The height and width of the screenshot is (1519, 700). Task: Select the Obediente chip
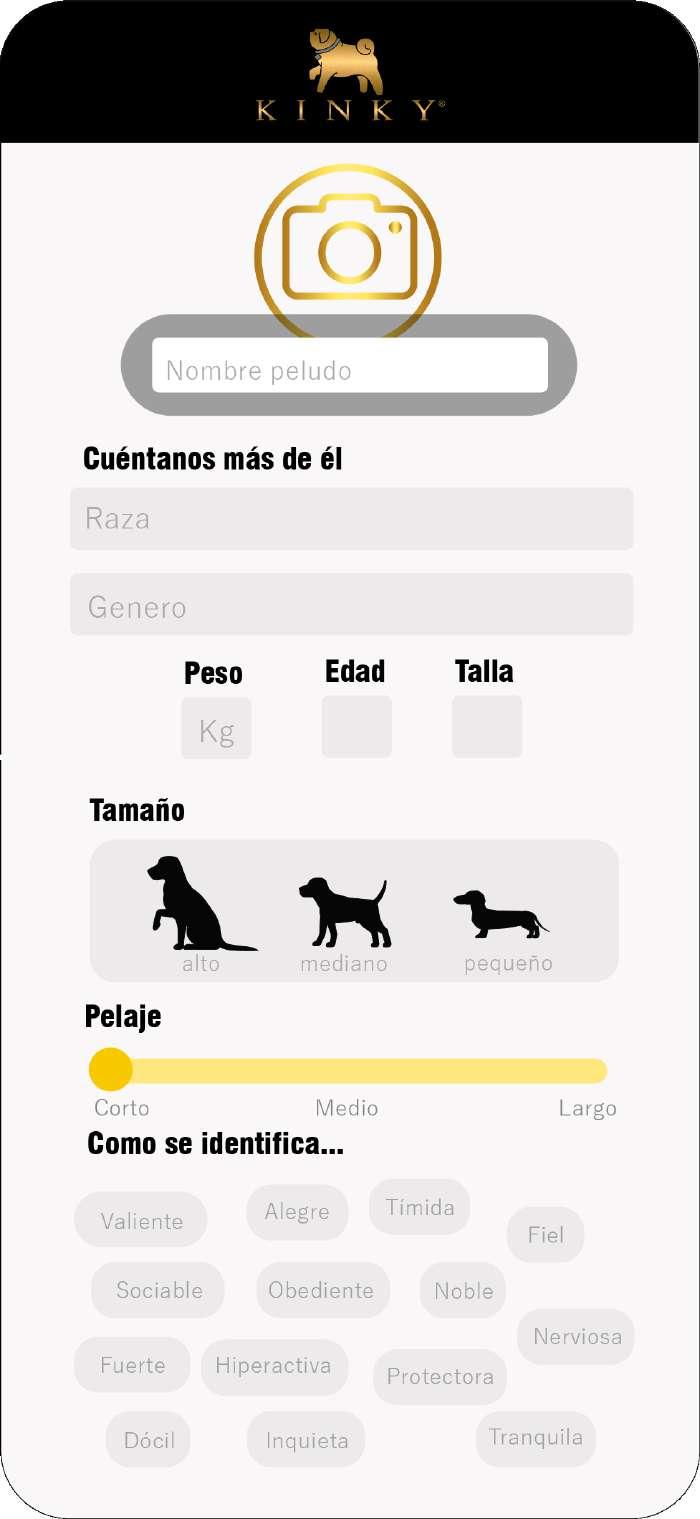321,1290
